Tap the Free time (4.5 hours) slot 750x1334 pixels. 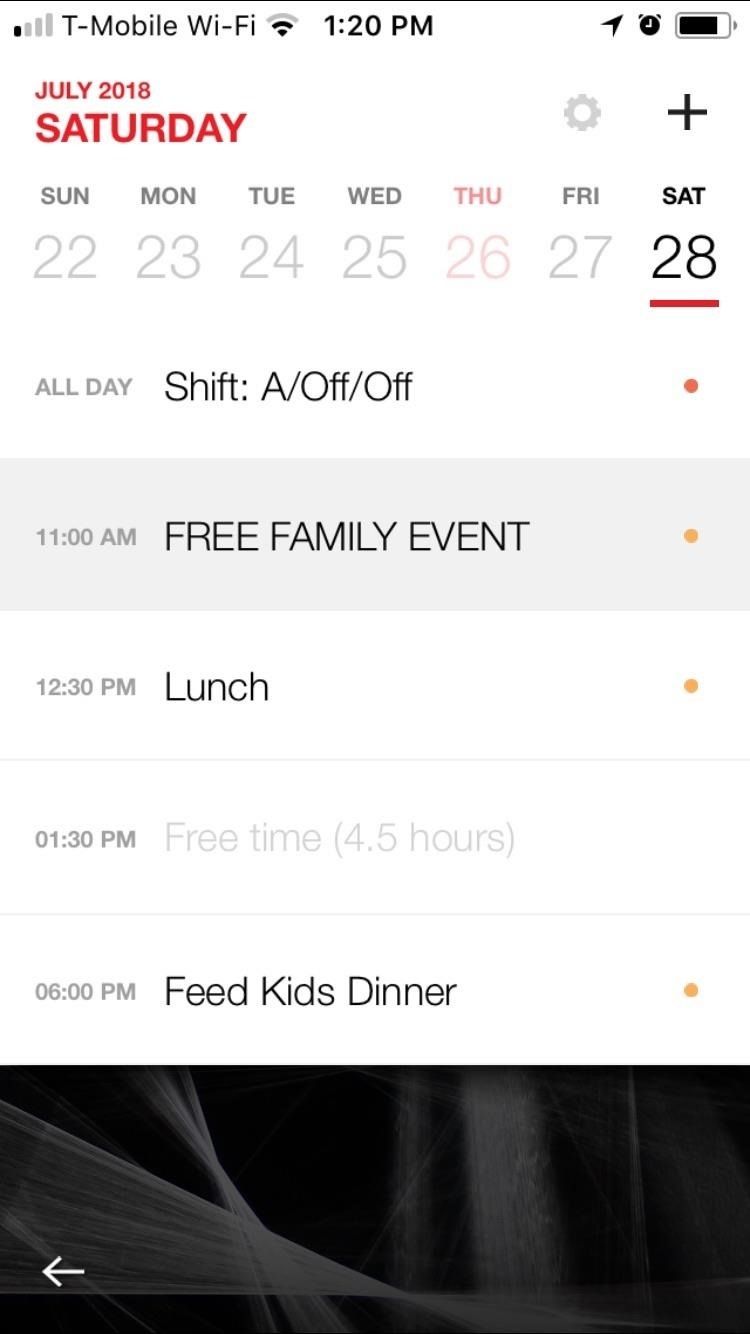pos(339,838)
